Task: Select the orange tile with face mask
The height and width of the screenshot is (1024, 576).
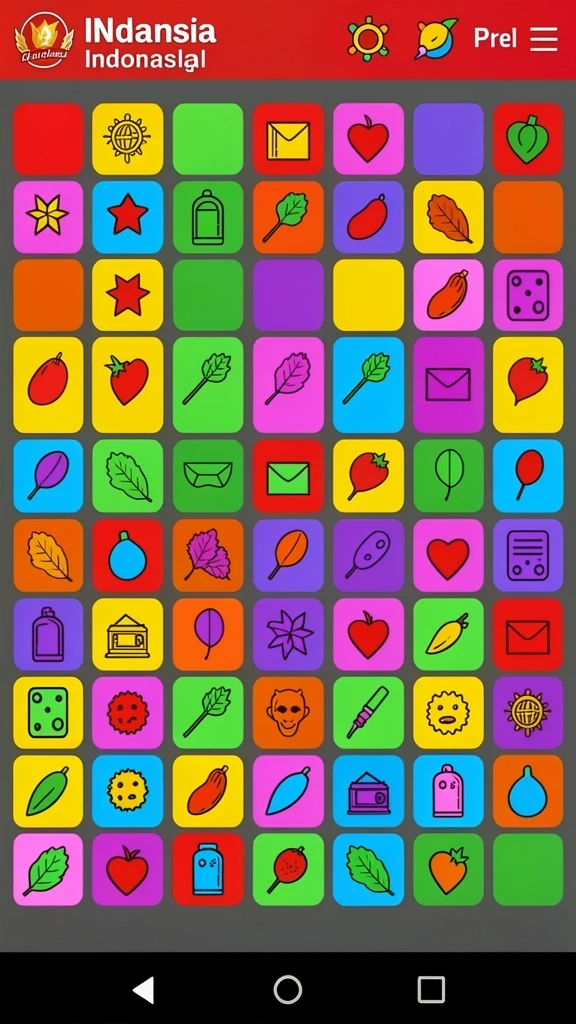Action: click(288, 712)
